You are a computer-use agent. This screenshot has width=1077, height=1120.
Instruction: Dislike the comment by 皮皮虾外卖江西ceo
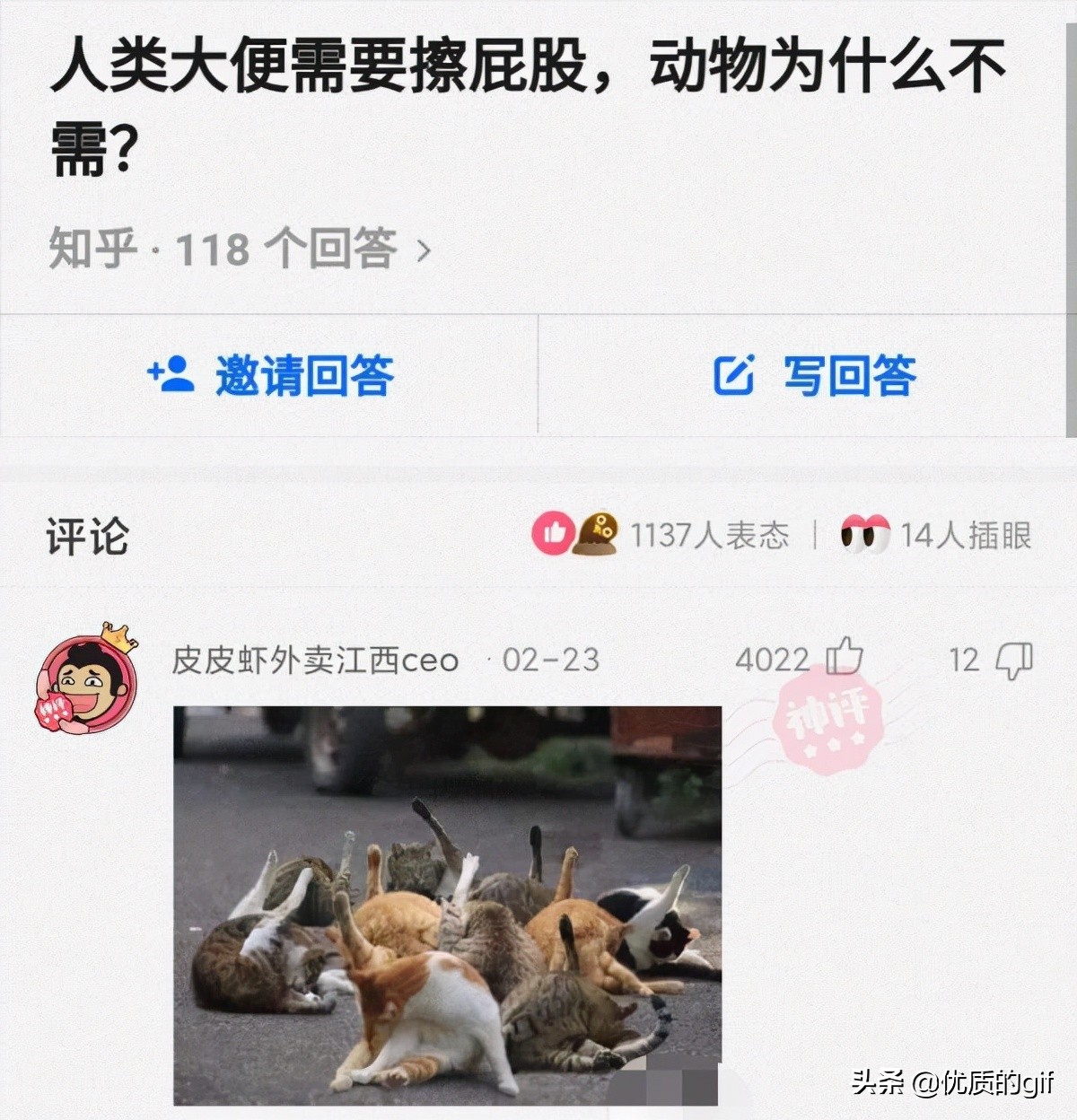(1014, 660)
